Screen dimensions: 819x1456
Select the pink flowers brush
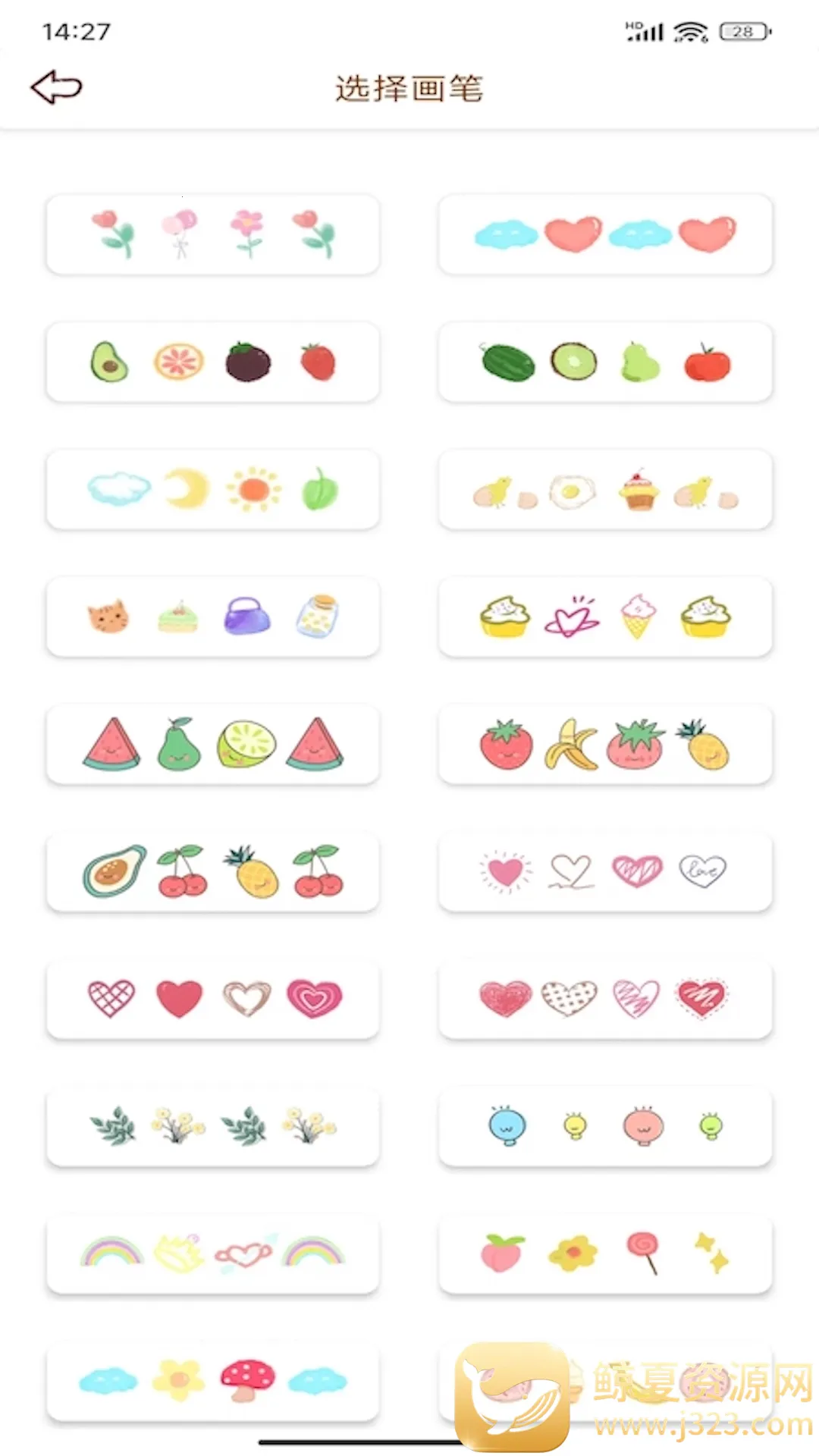click(212, 234)
